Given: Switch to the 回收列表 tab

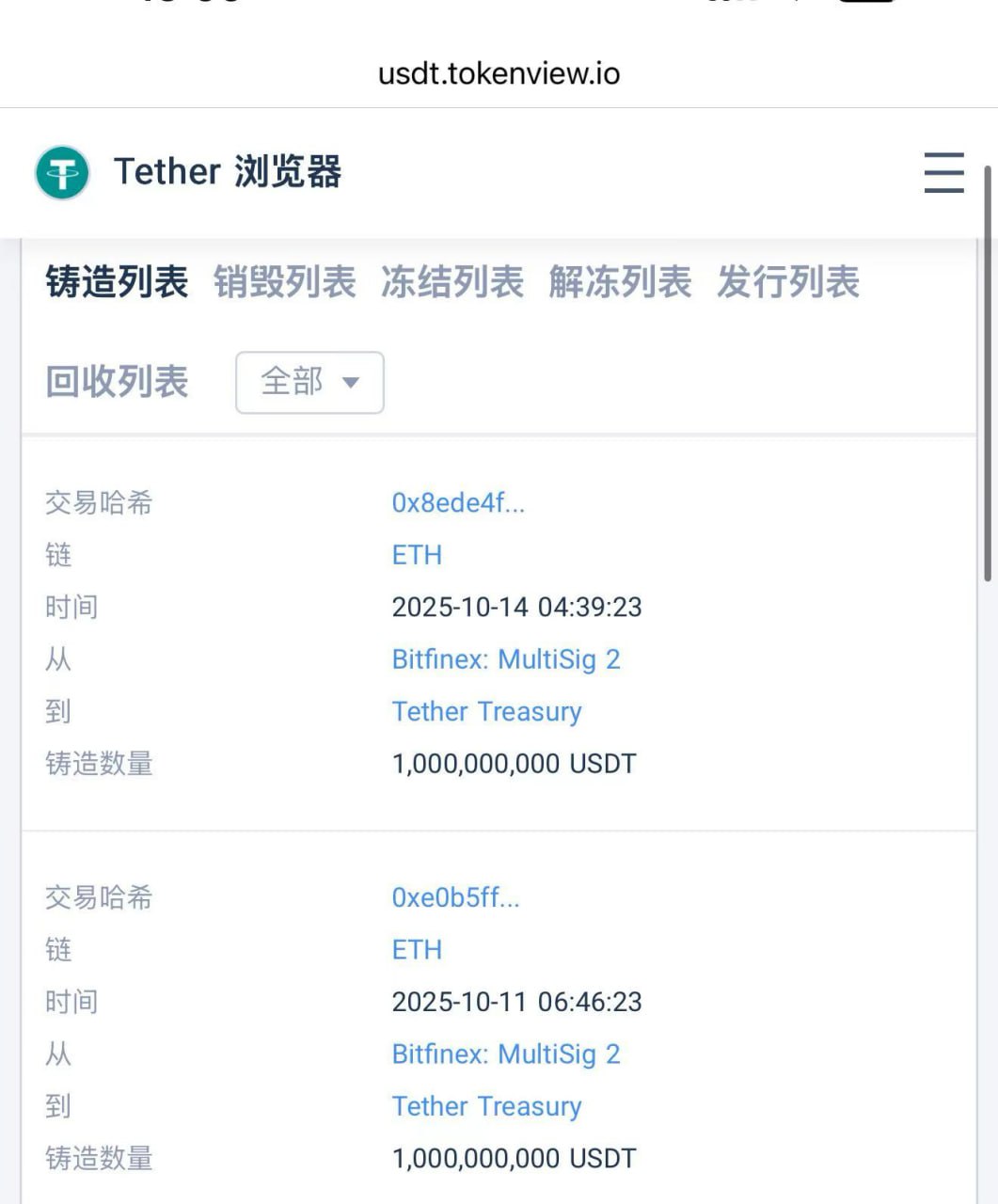Looking at the screenshot, I should tap(118, 382).
